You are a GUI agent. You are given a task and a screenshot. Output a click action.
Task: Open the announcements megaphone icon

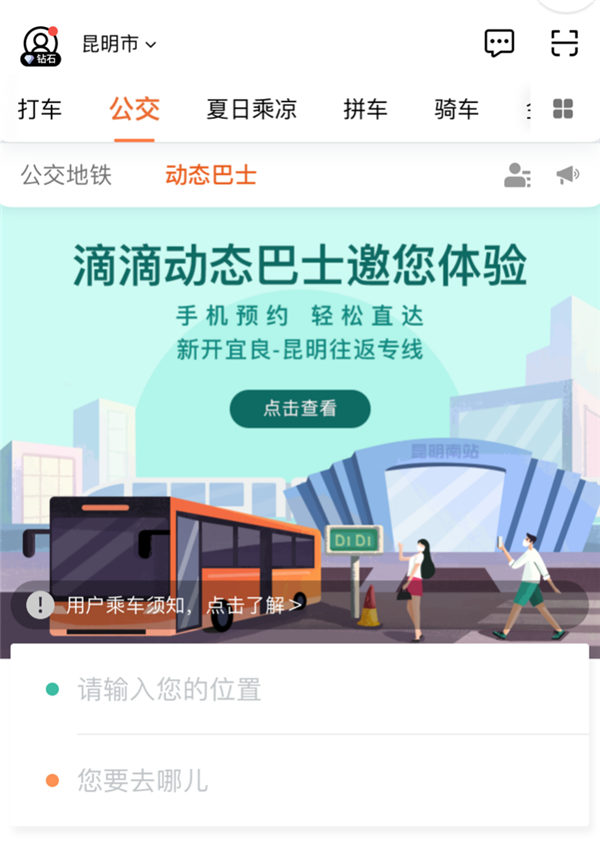tap(567, 176)
